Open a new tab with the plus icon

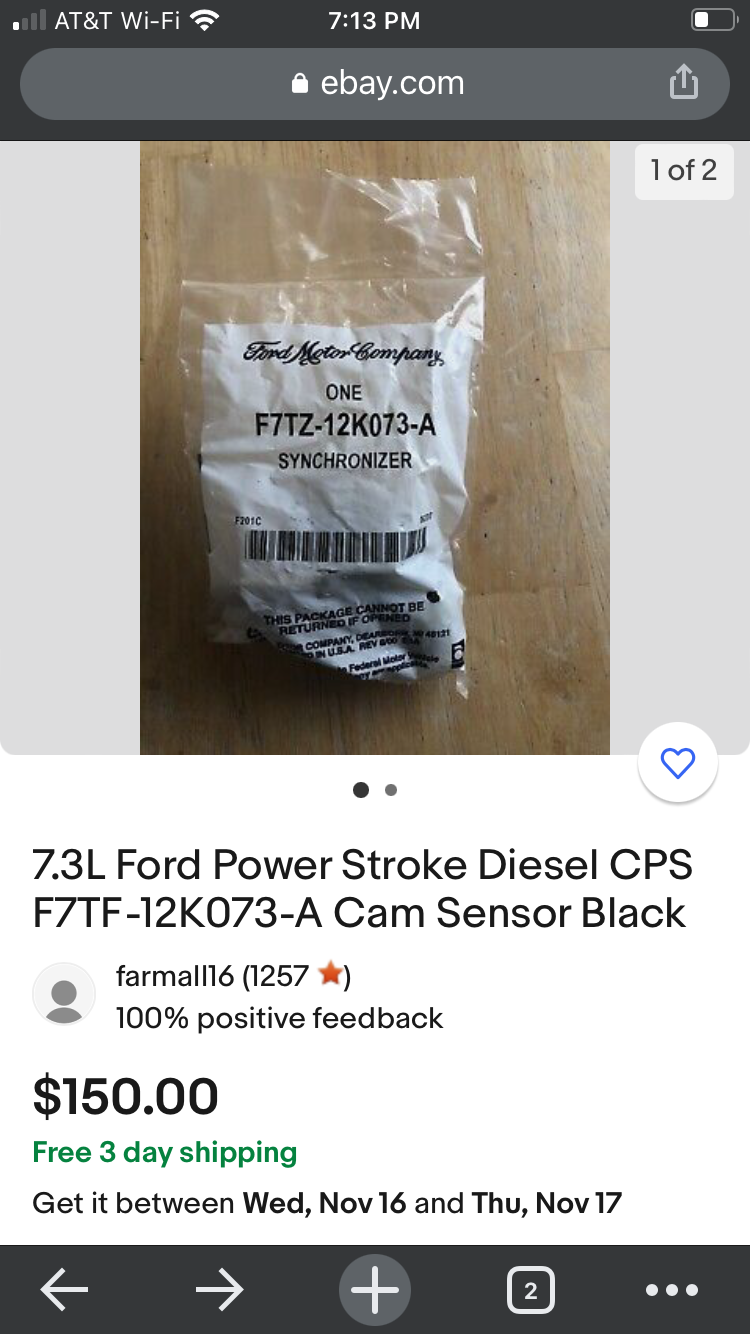[375, 1289]
